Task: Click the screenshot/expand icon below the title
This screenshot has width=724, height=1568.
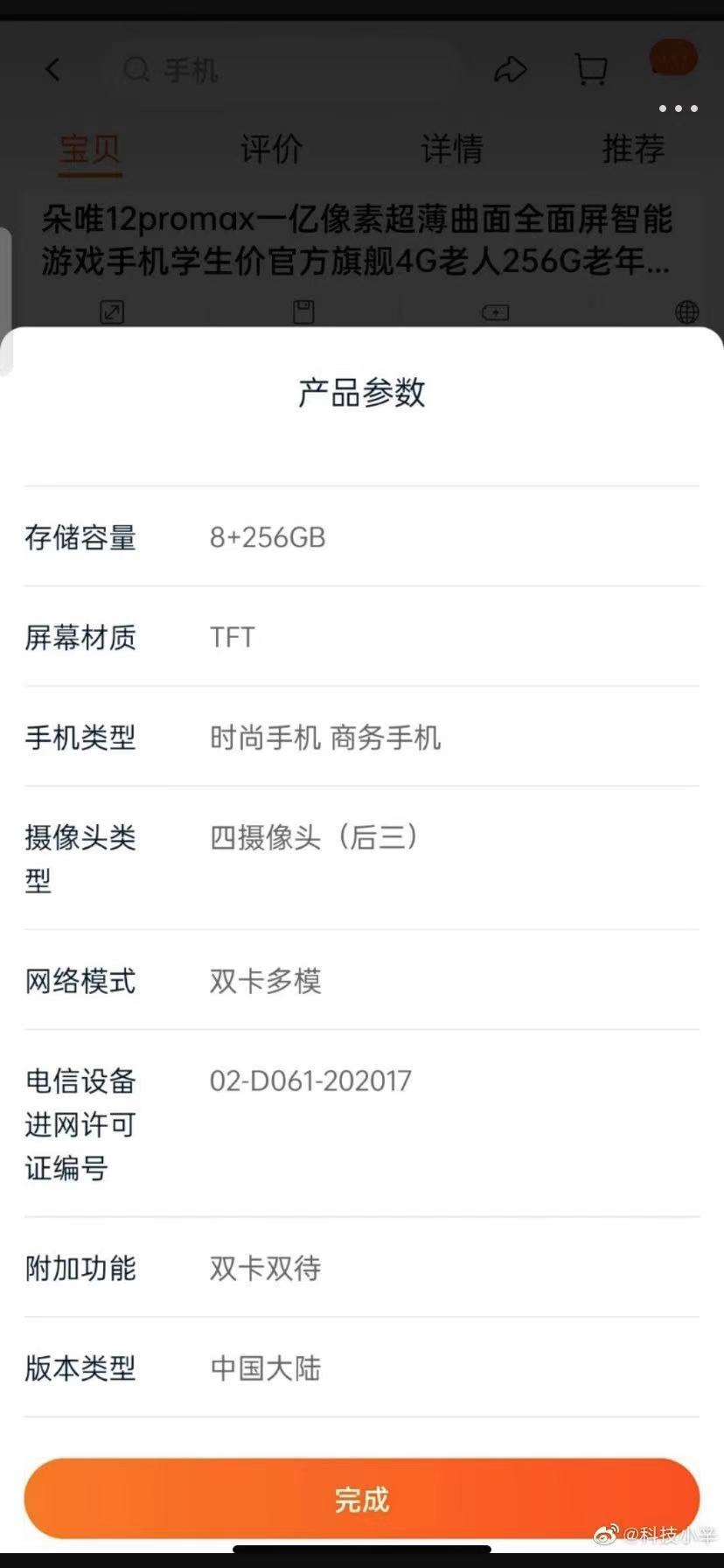Action: click(111, 312)
